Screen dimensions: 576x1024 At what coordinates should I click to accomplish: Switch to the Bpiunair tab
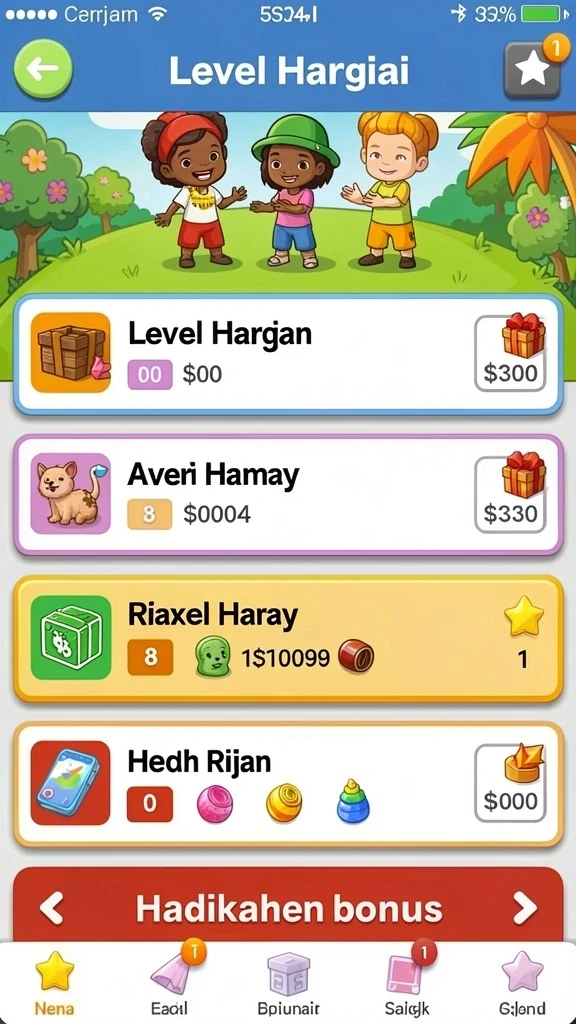tap(288, 982)
